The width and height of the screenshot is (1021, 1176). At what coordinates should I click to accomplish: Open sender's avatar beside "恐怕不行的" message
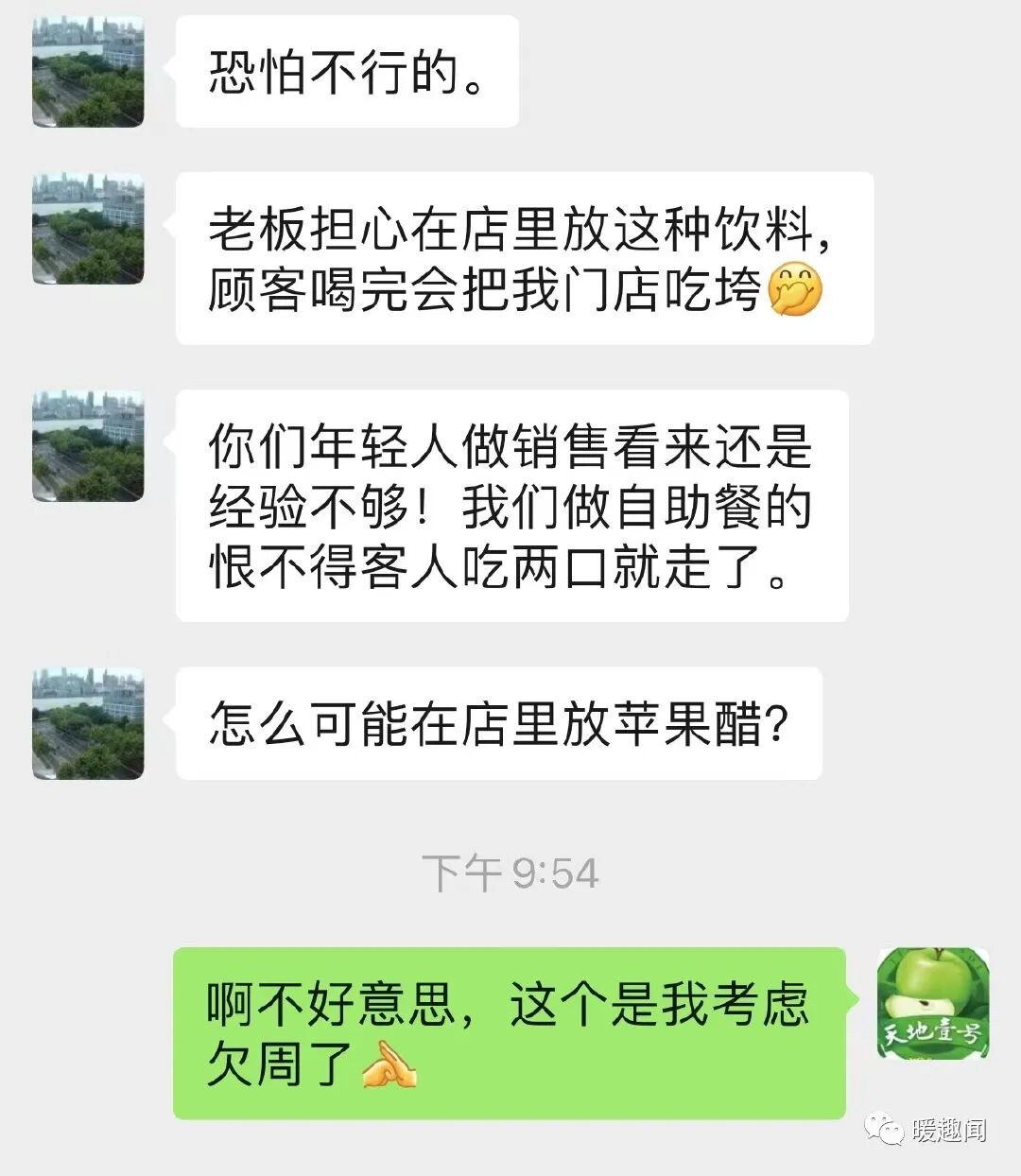(88, 72)
